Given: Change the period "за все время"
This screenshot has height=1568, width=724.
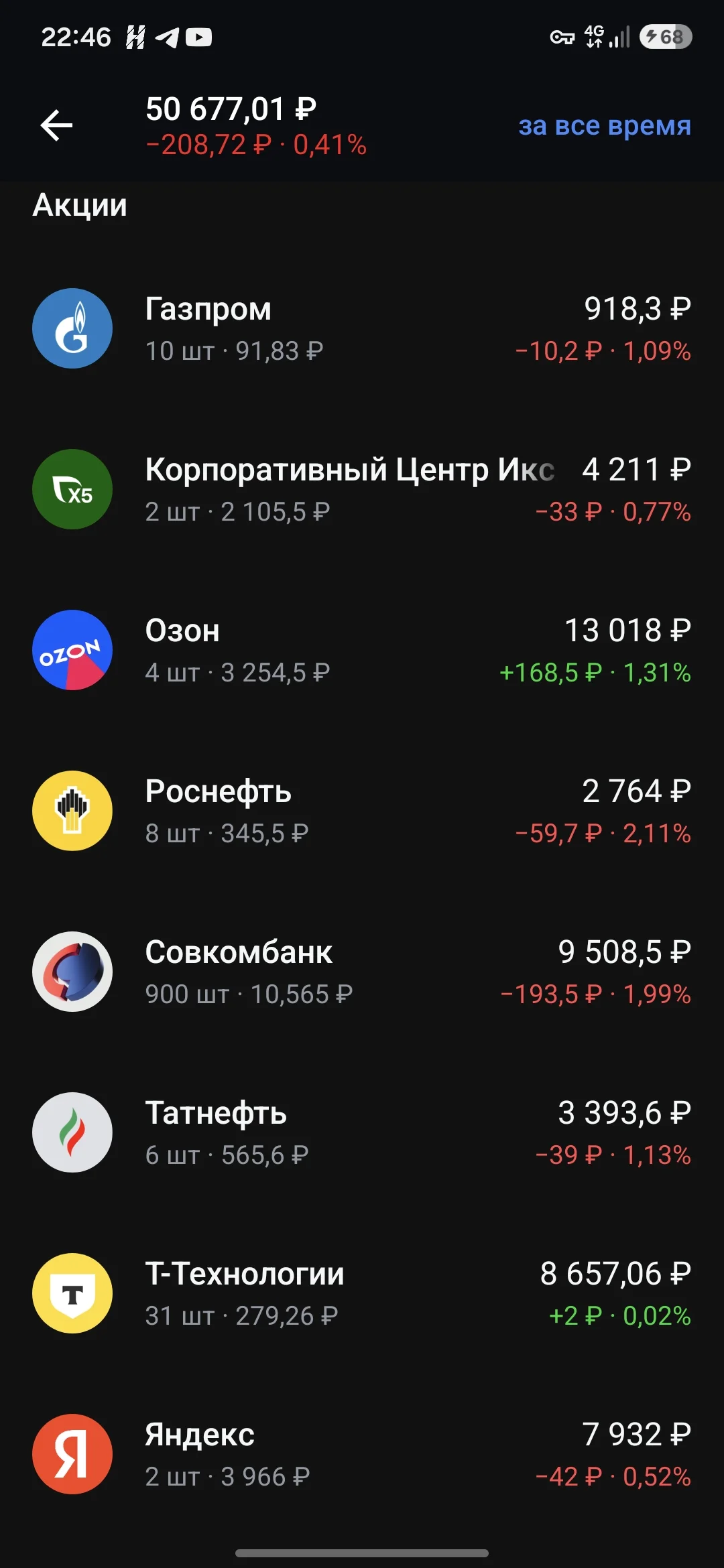Looking at the screenshot, I should (x=605, y=125).
